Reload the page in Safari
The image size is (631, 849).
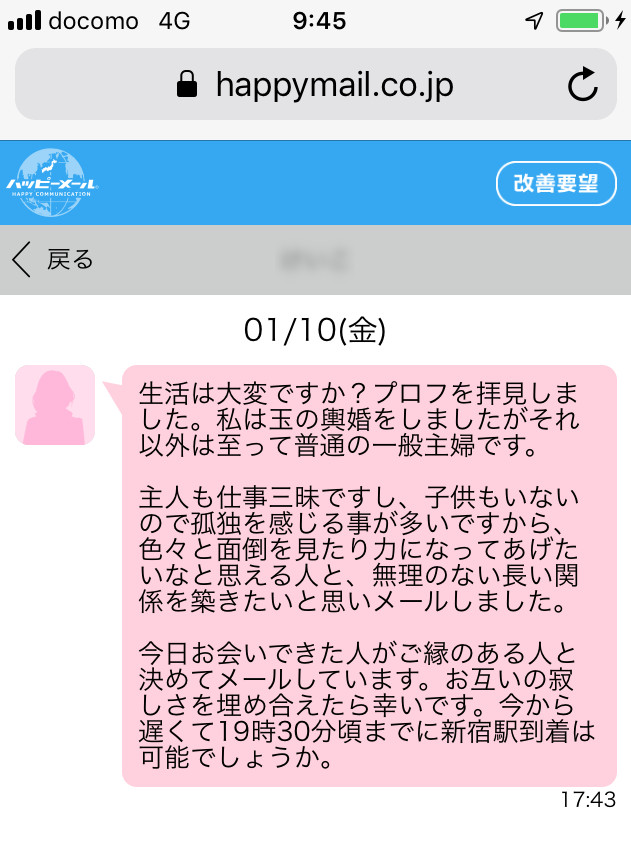[x=582, y=86]
